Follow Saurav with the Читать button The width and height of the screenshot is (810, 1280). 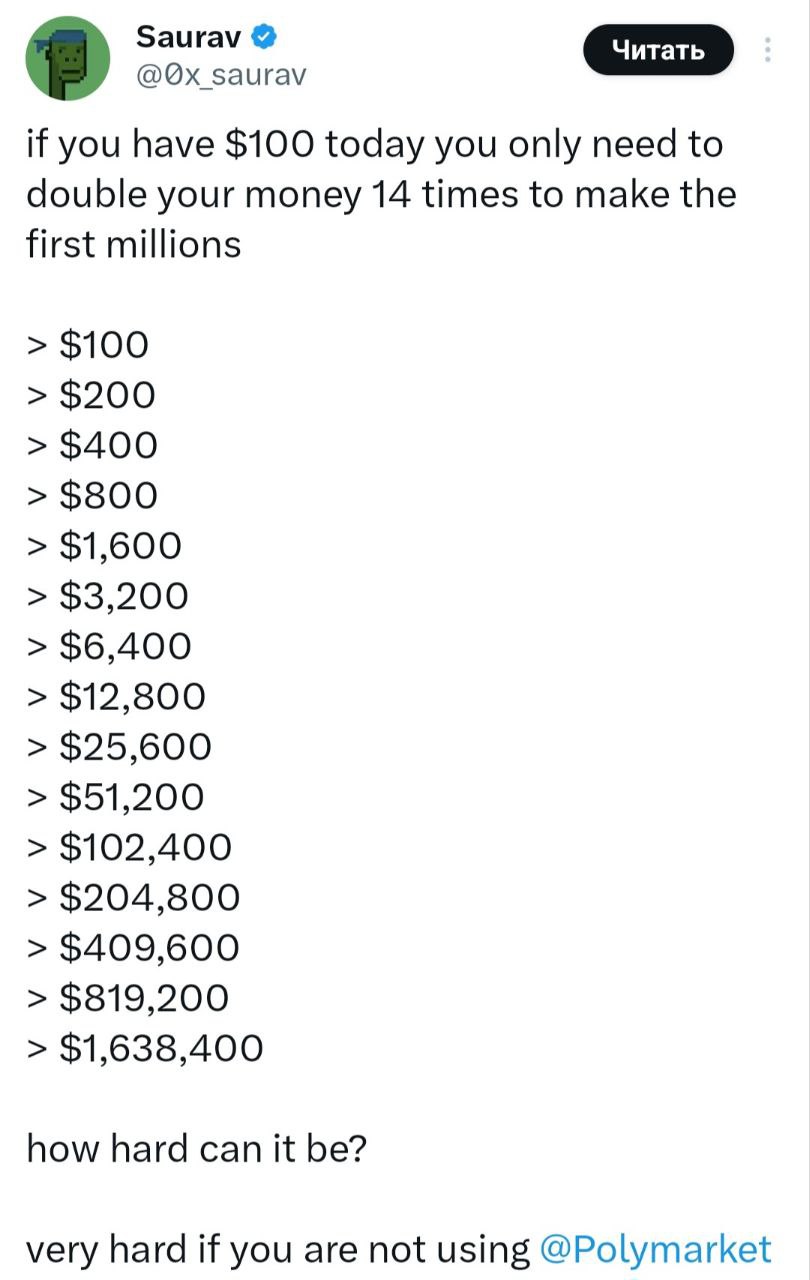click(x=658, y=50)
